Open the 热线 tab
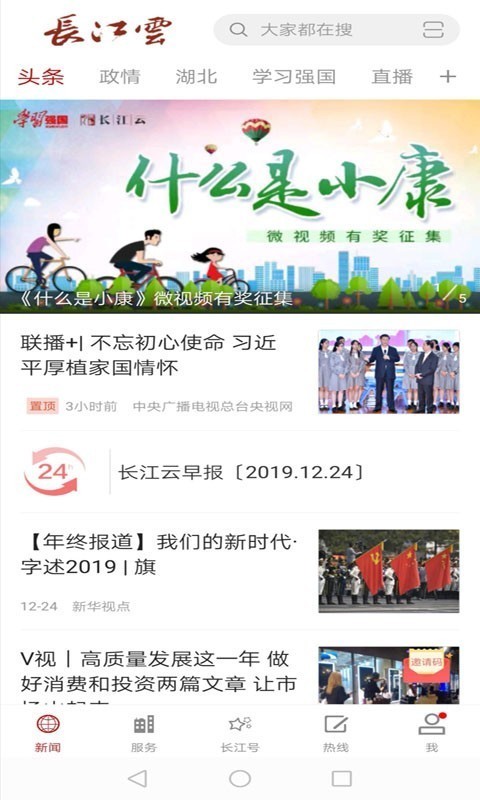 click(336, 734)
